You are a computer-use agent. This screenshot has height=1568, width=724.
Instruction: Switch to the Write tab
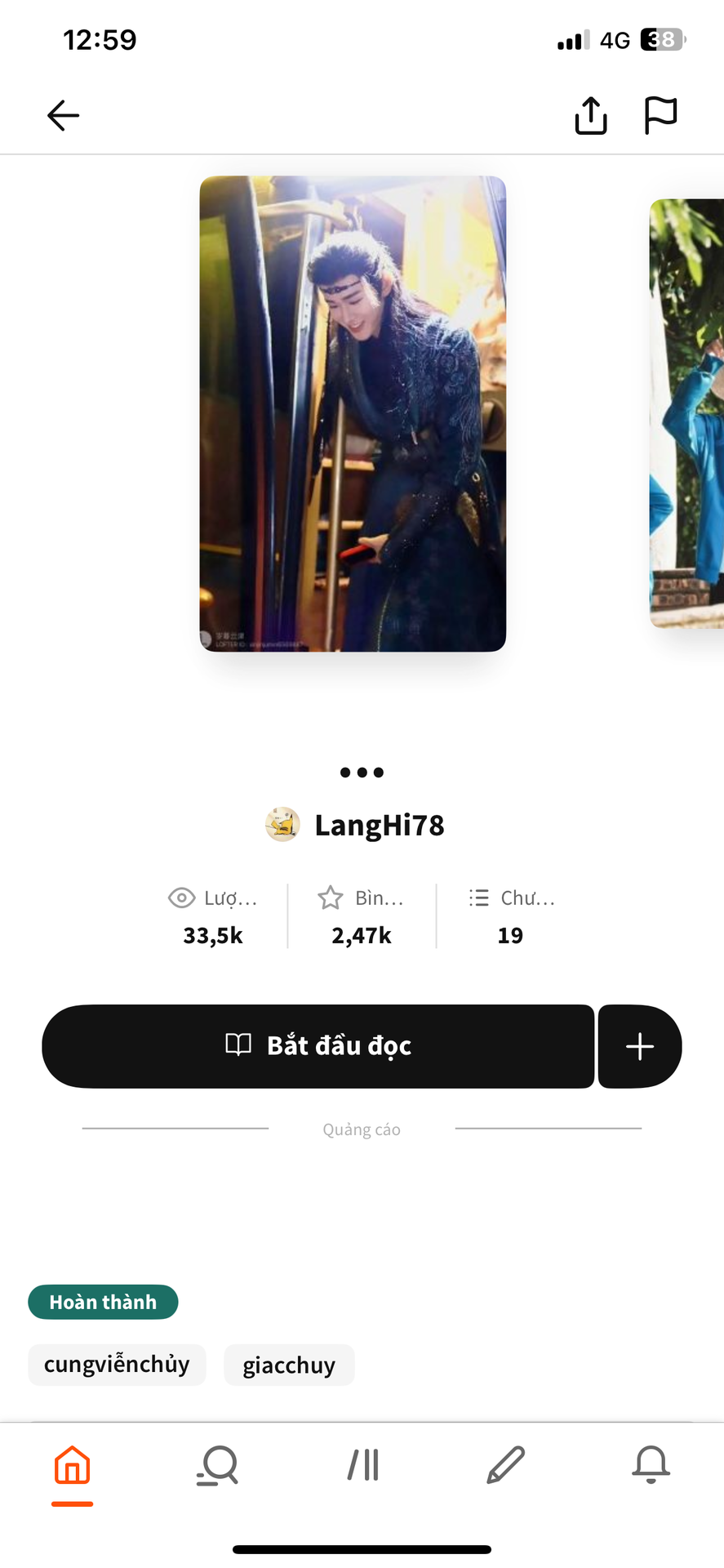click(x=506, y=1465)
